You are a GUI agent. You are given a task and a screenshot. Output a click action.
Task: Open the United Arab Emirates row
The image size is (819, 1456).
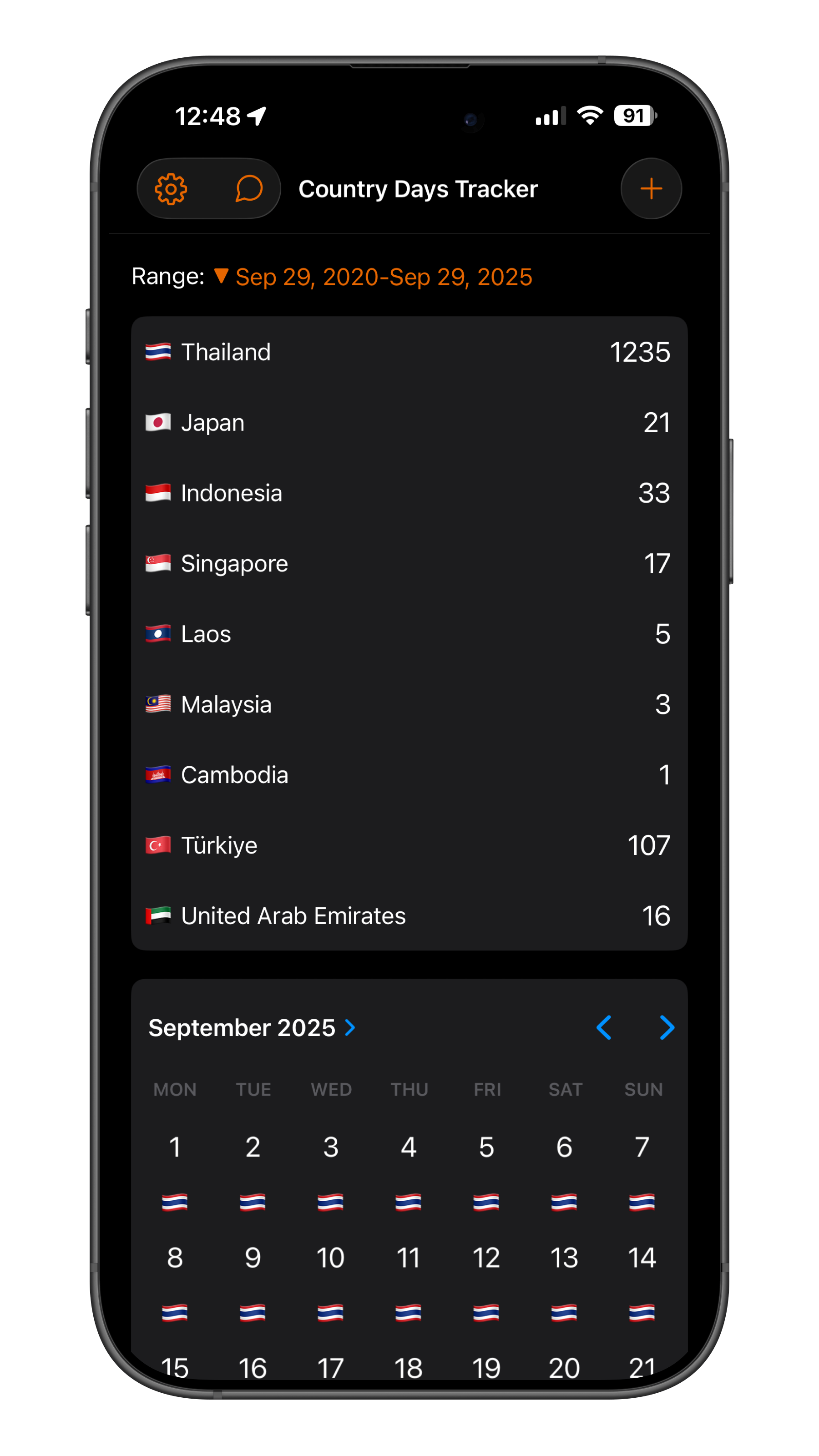pyautogui.click(x=409, y=915)
